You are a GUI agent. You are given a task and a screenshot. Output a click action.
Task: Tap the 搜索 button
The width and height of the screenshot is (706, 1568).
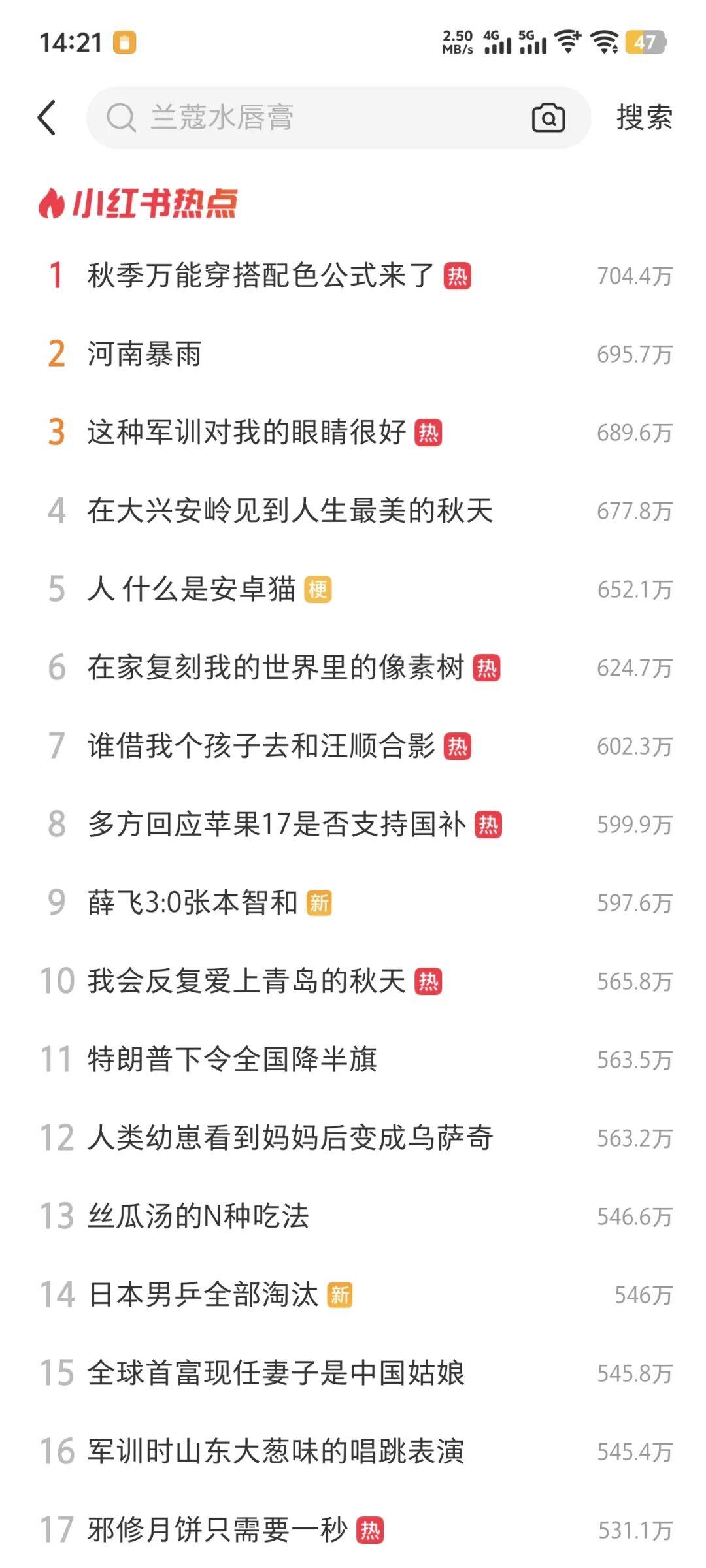(x=644, y=118)
